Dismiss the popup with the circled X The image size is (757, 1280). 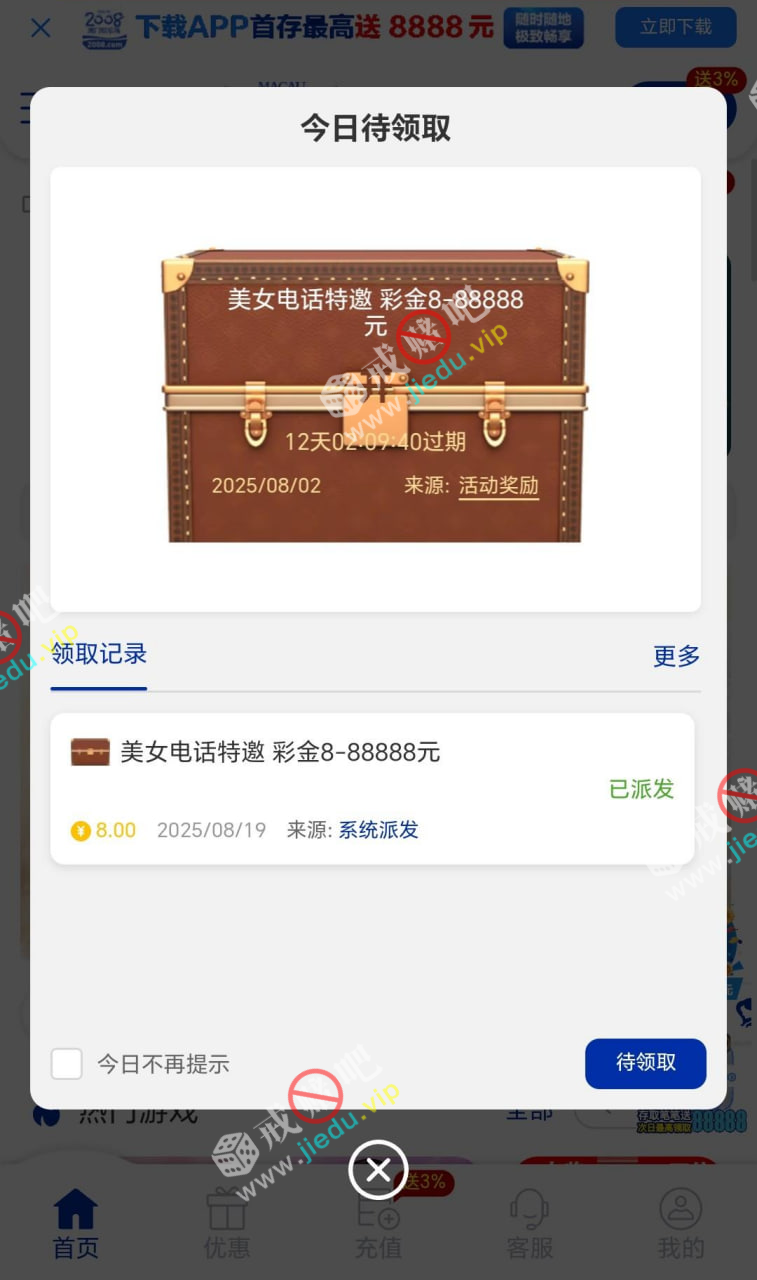tap(378, 1170)
